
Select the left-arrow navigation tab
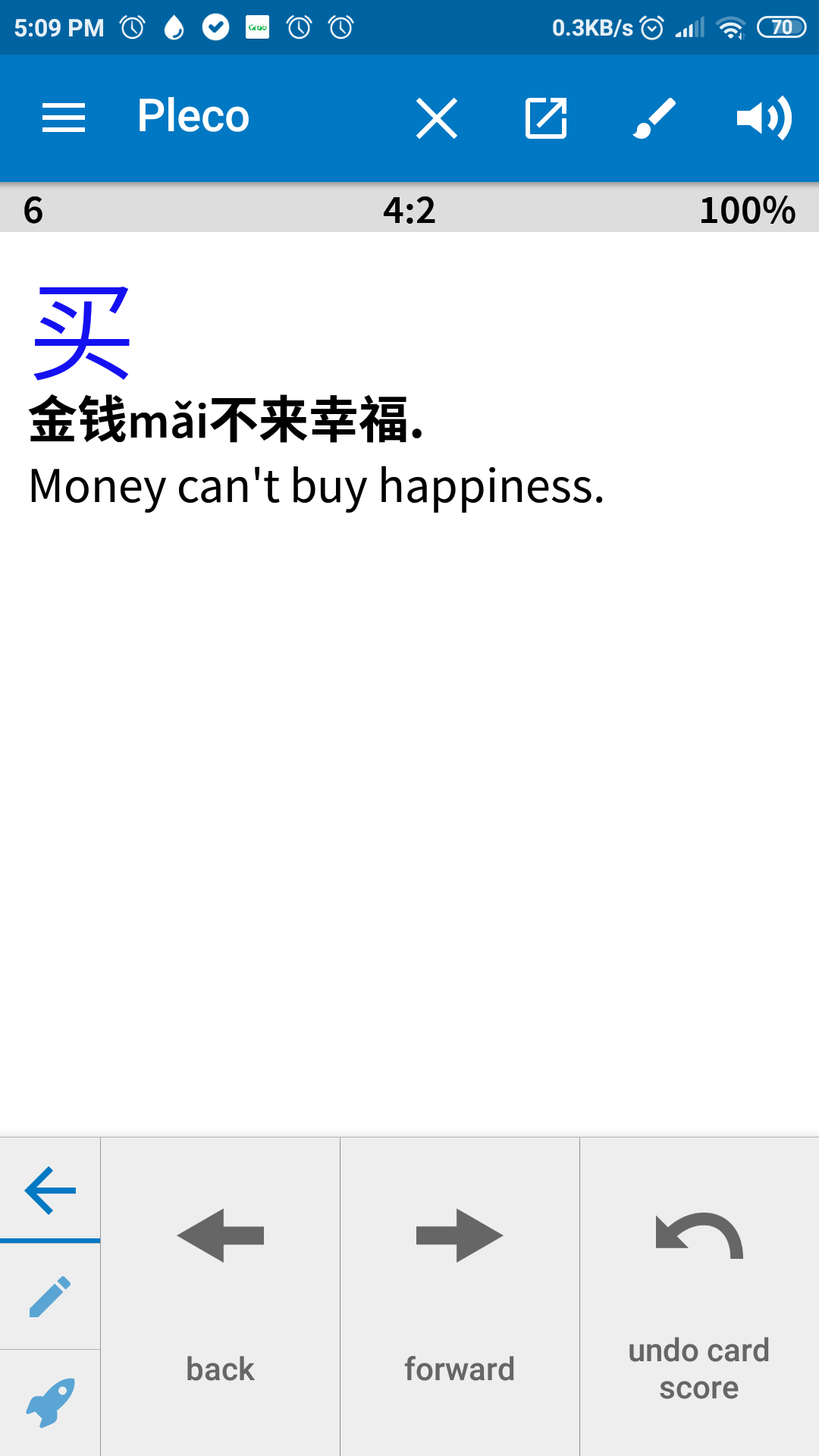pos(50,1190)
